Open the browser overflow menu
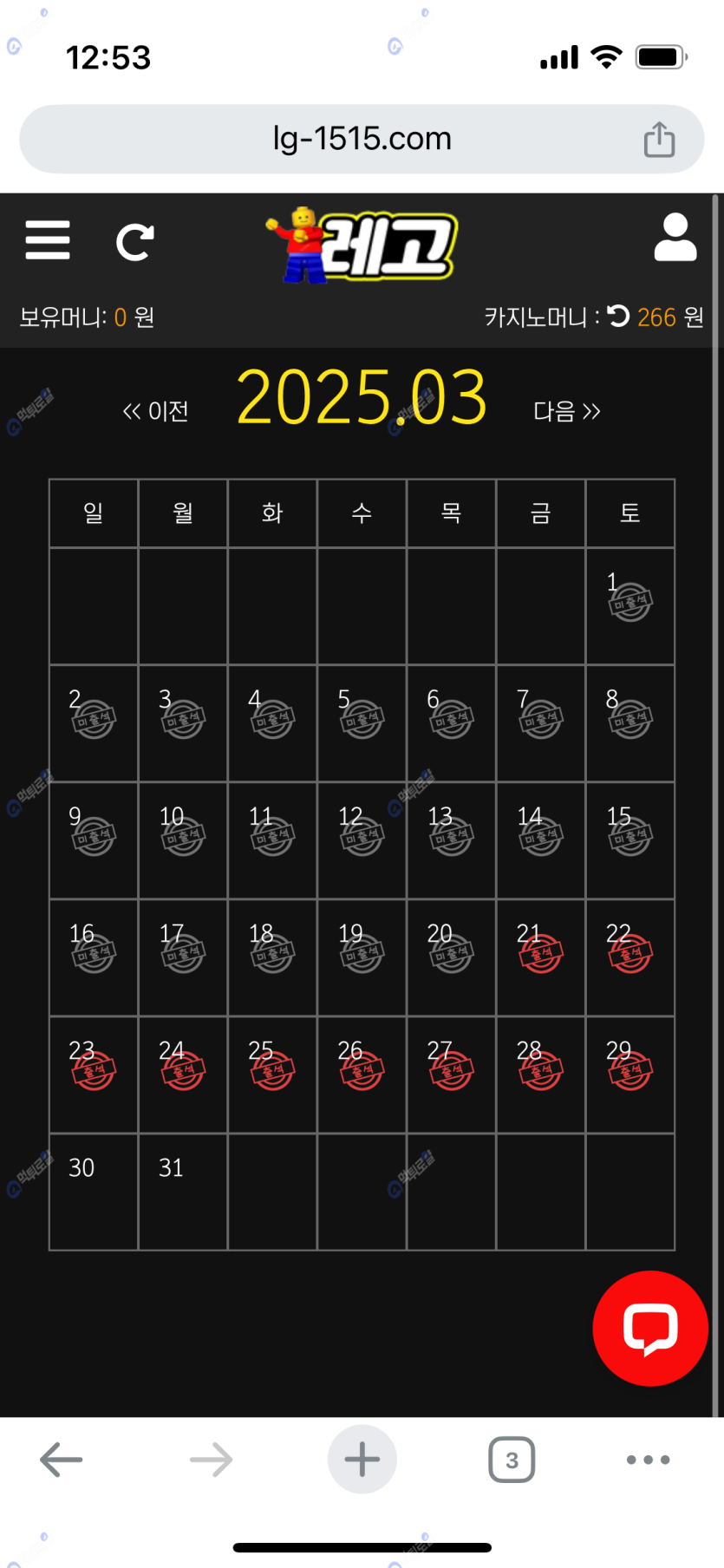Screen dimensions: 724x1568 coord(648,1460)
